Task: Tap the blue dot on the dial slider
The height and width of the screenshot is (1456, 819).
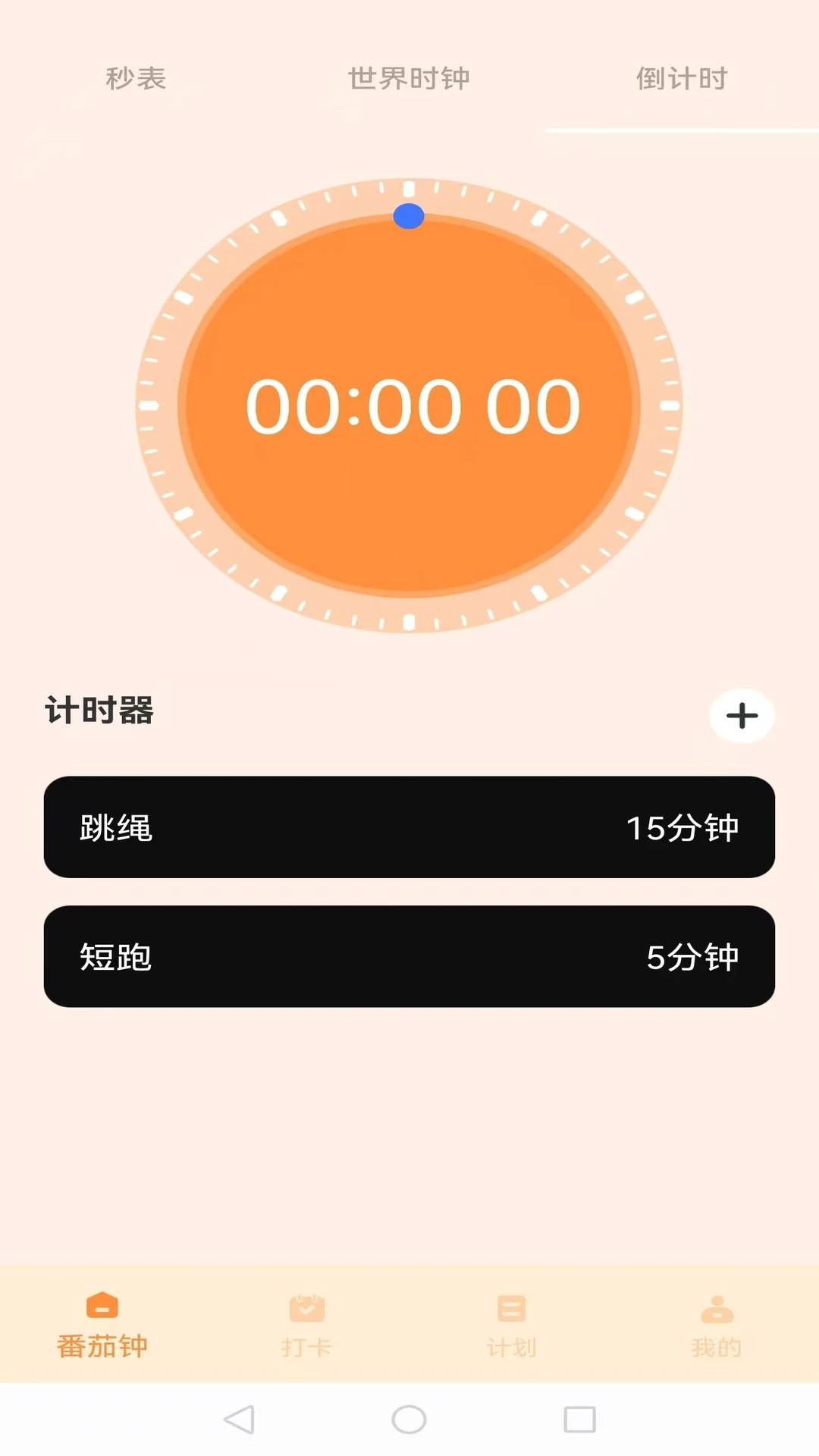Action: point(408,216)
